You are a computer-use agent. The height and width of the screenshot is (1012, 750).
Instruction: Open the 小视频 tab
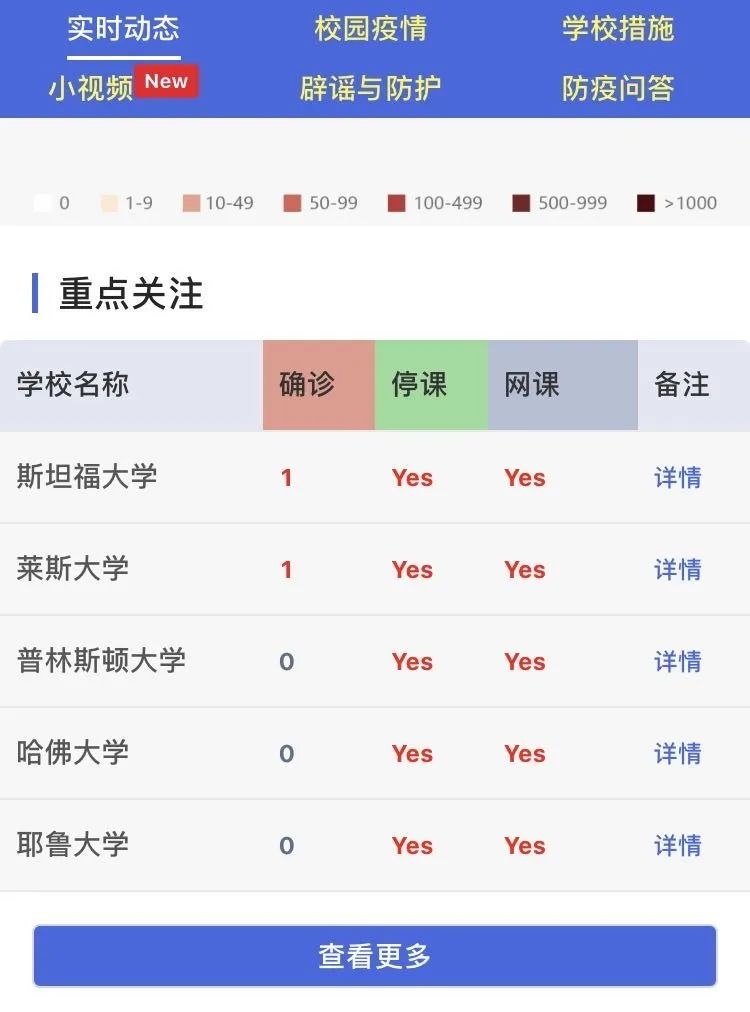(x=91, y=88)
